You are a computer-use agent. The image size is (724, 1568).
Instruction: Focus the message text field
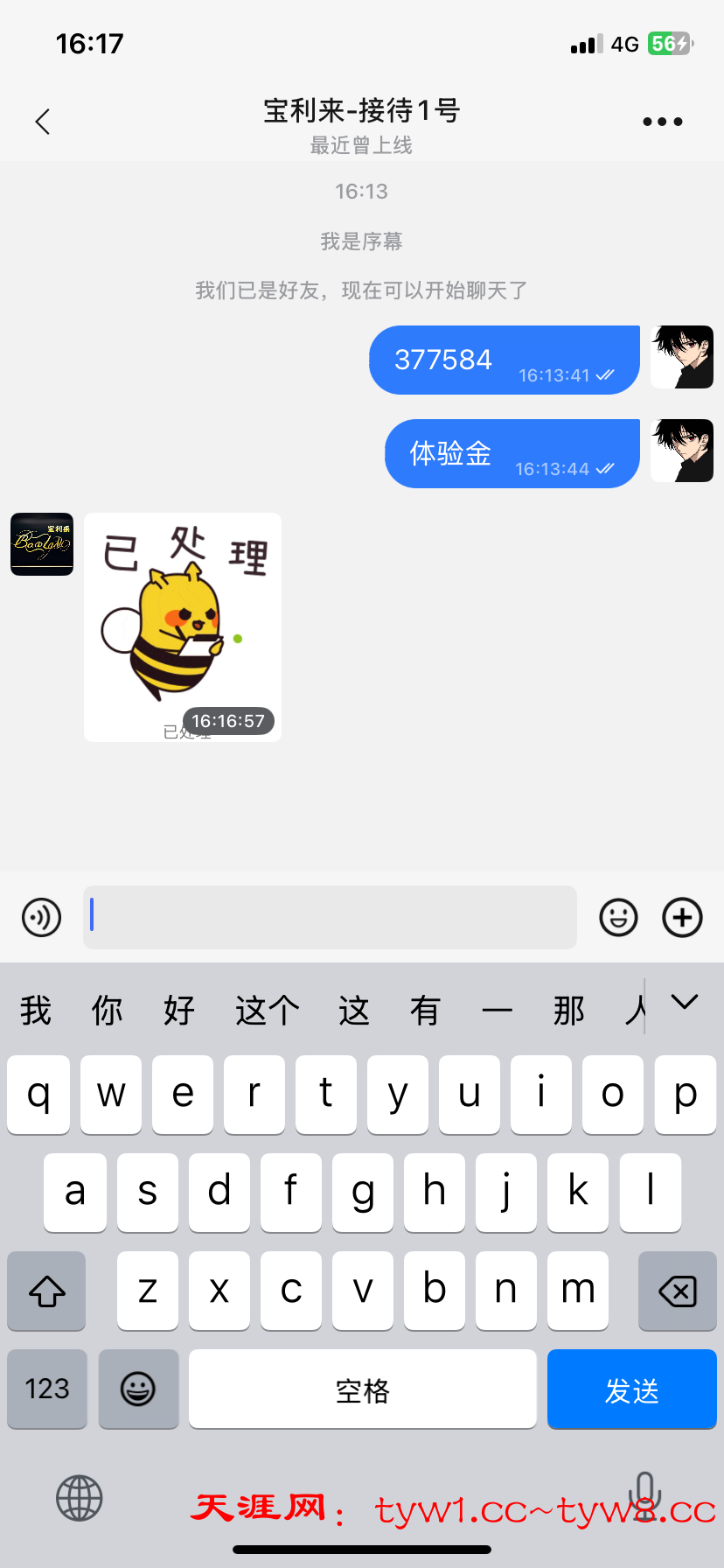point(330,918)
